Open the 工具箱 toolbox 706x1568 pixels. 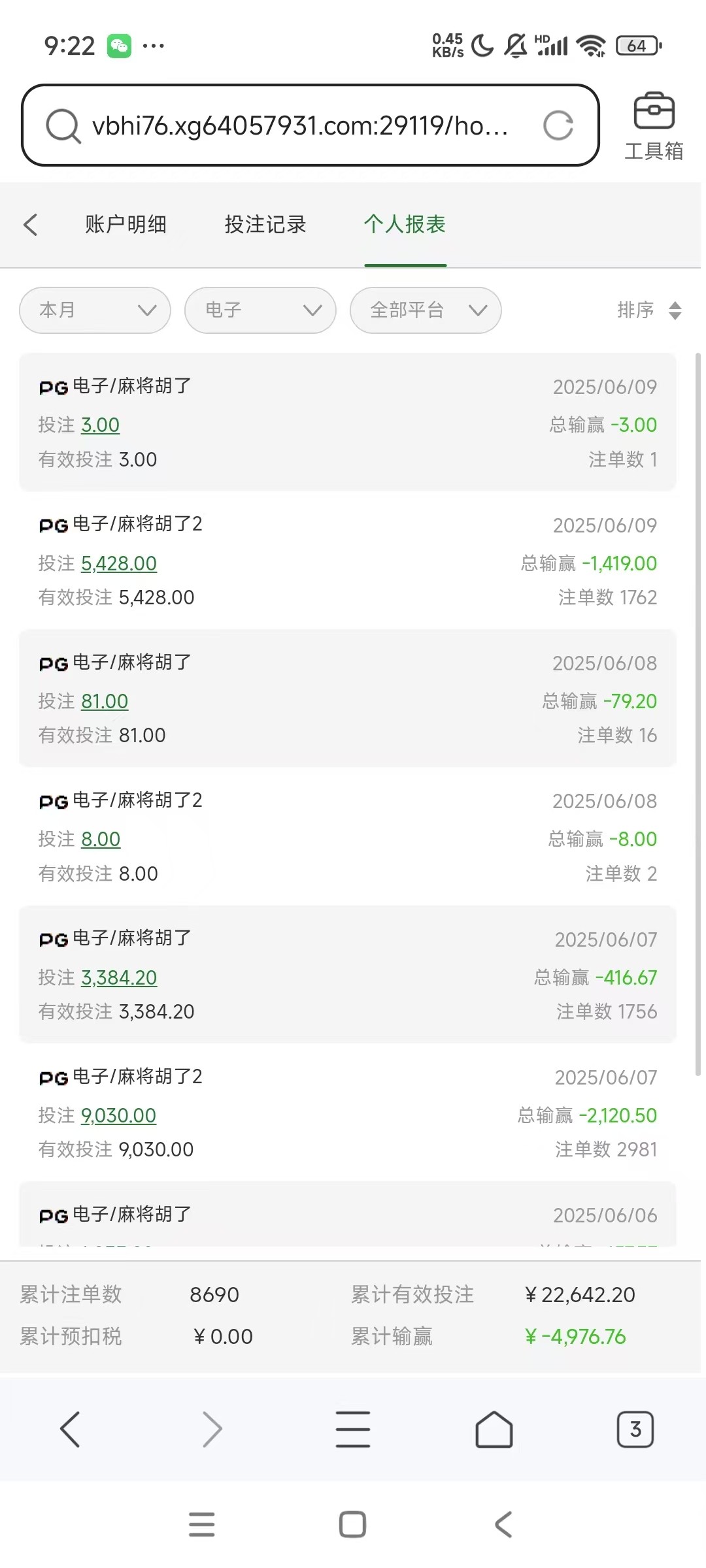point(653,126)
